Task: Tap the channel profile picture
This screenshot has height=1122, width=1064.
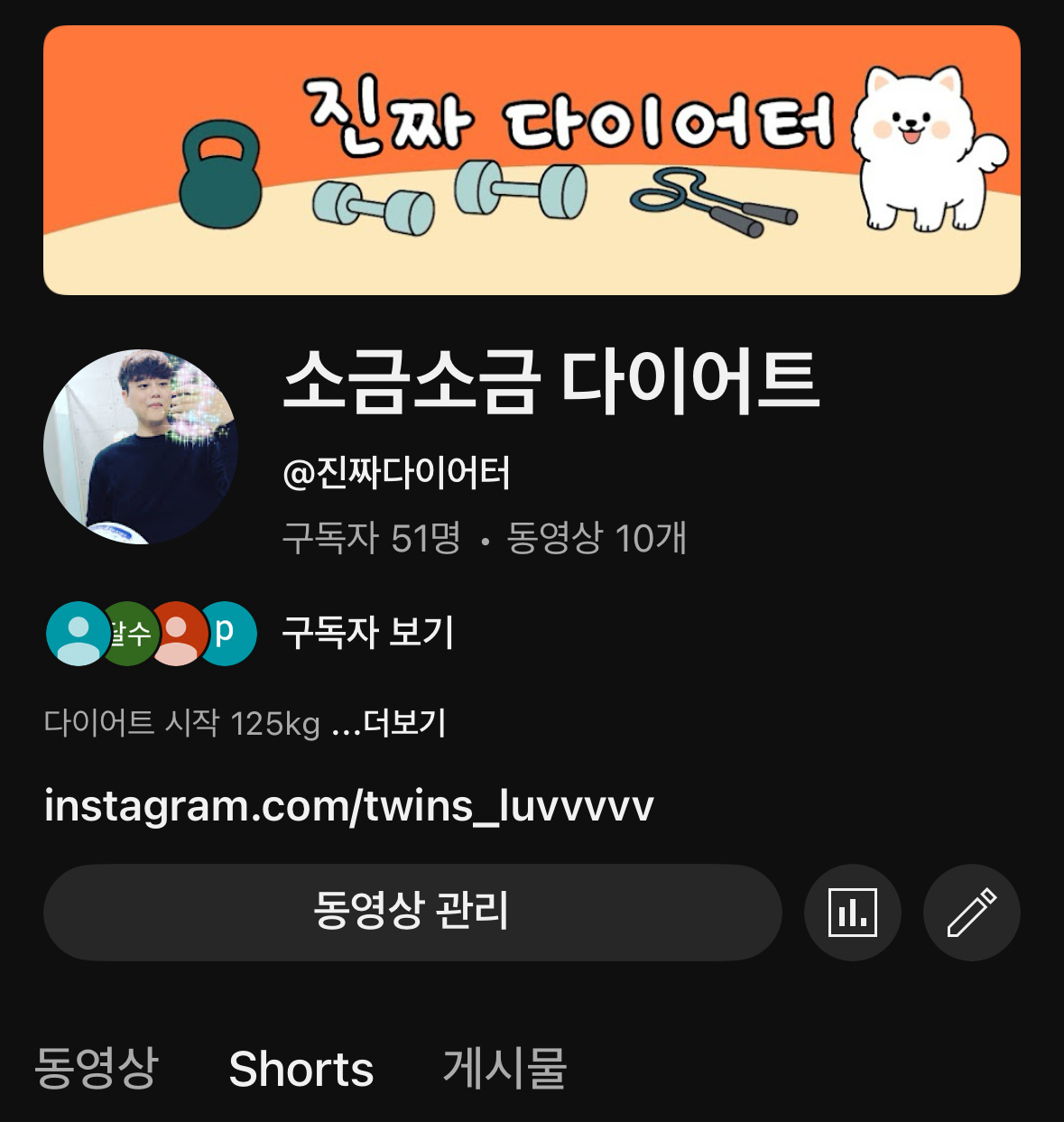Action: point(141,447)
